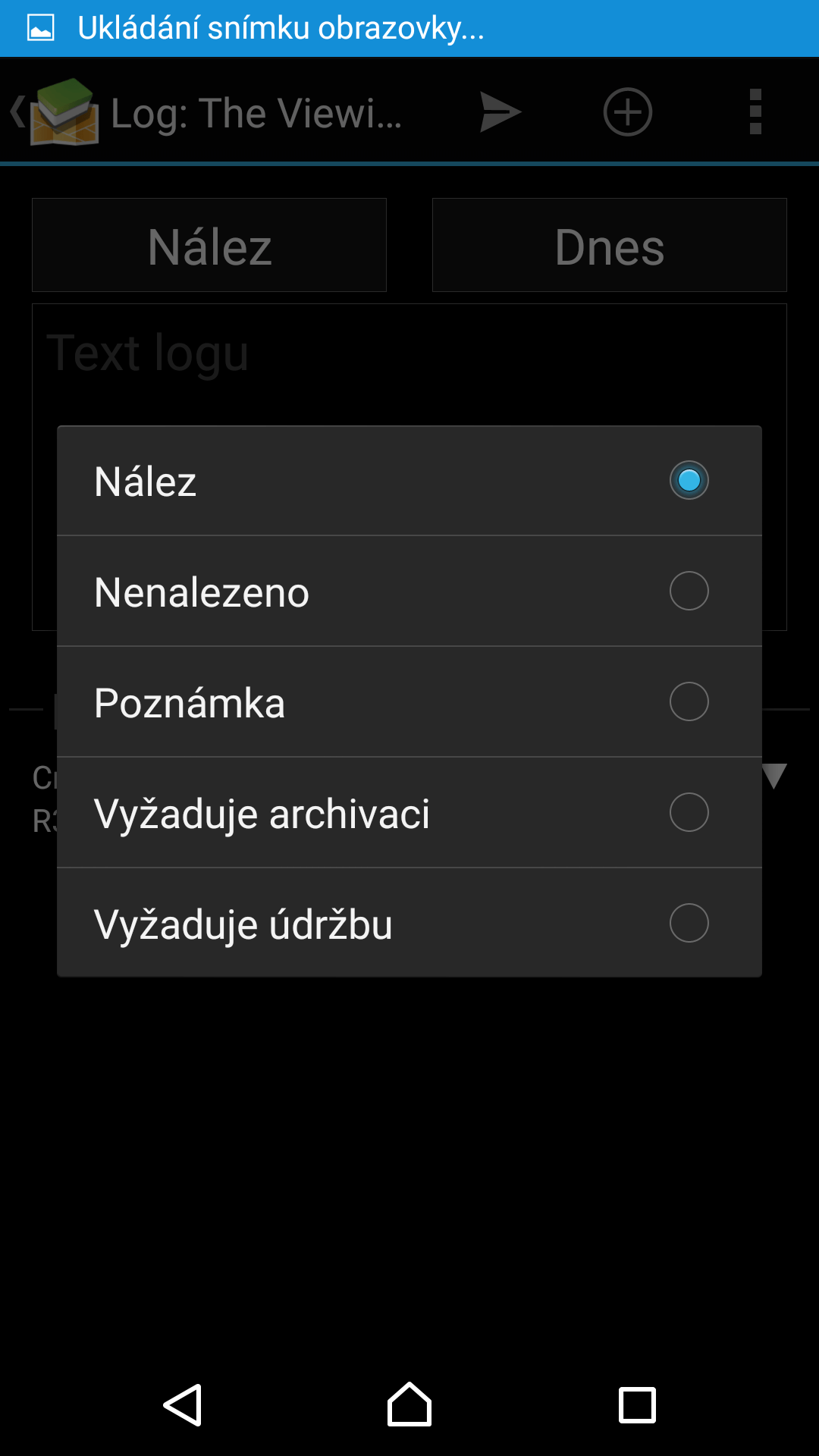Select Vyžaduje archivaci option
This screenshot has width=819, height=1456.
(409, 813)
